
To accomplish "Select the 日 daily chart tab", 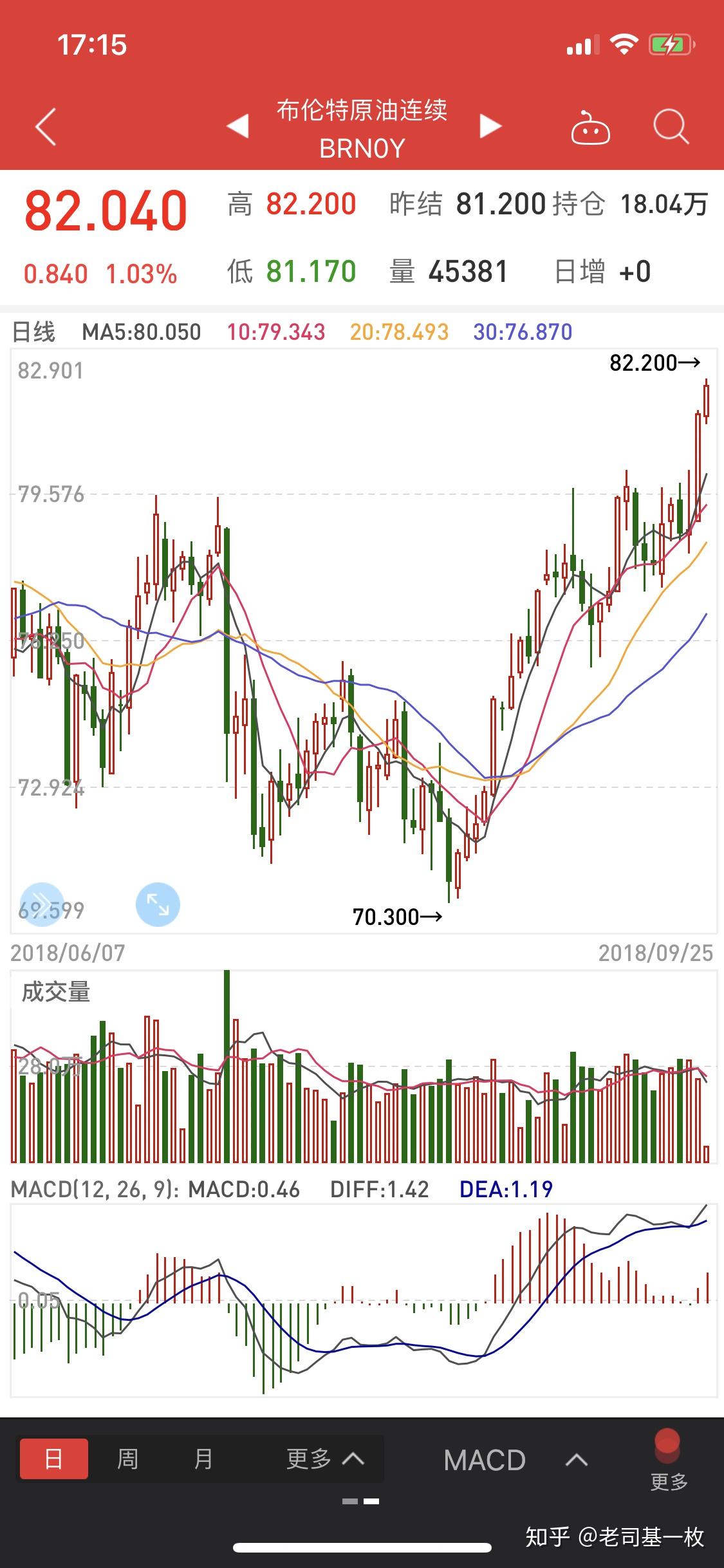I will pos(54,1459).
